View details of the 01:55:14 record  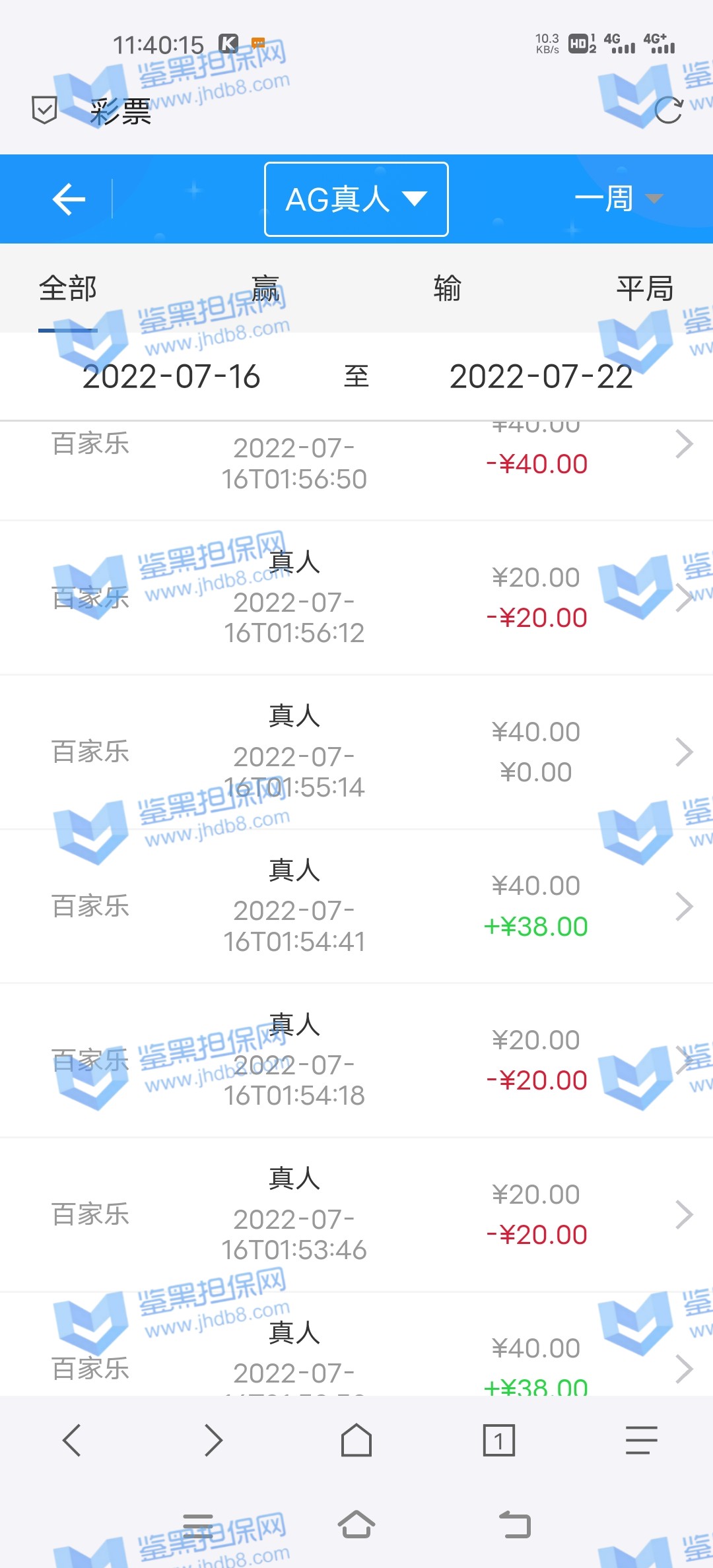pyautogui.click(x=356, y=752)
